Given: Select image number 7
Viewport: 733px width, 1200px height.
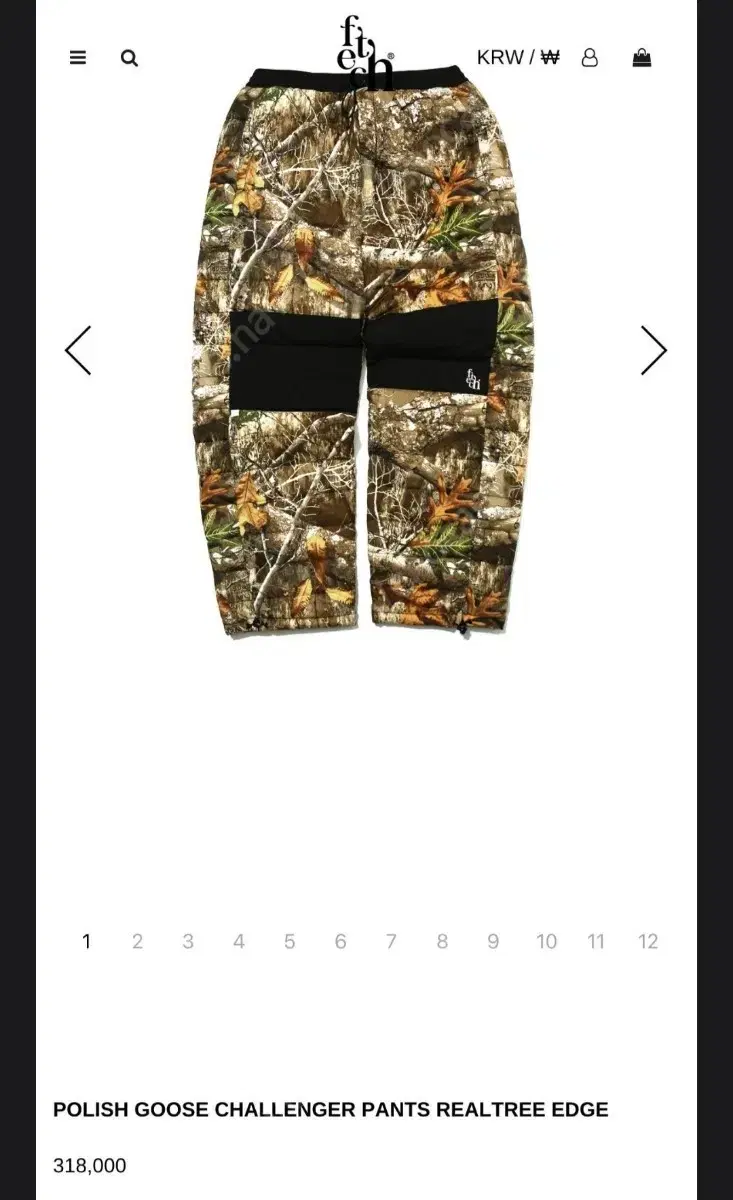Looking at the screenshot, I should pyautogui.click(x=391, y=941).
